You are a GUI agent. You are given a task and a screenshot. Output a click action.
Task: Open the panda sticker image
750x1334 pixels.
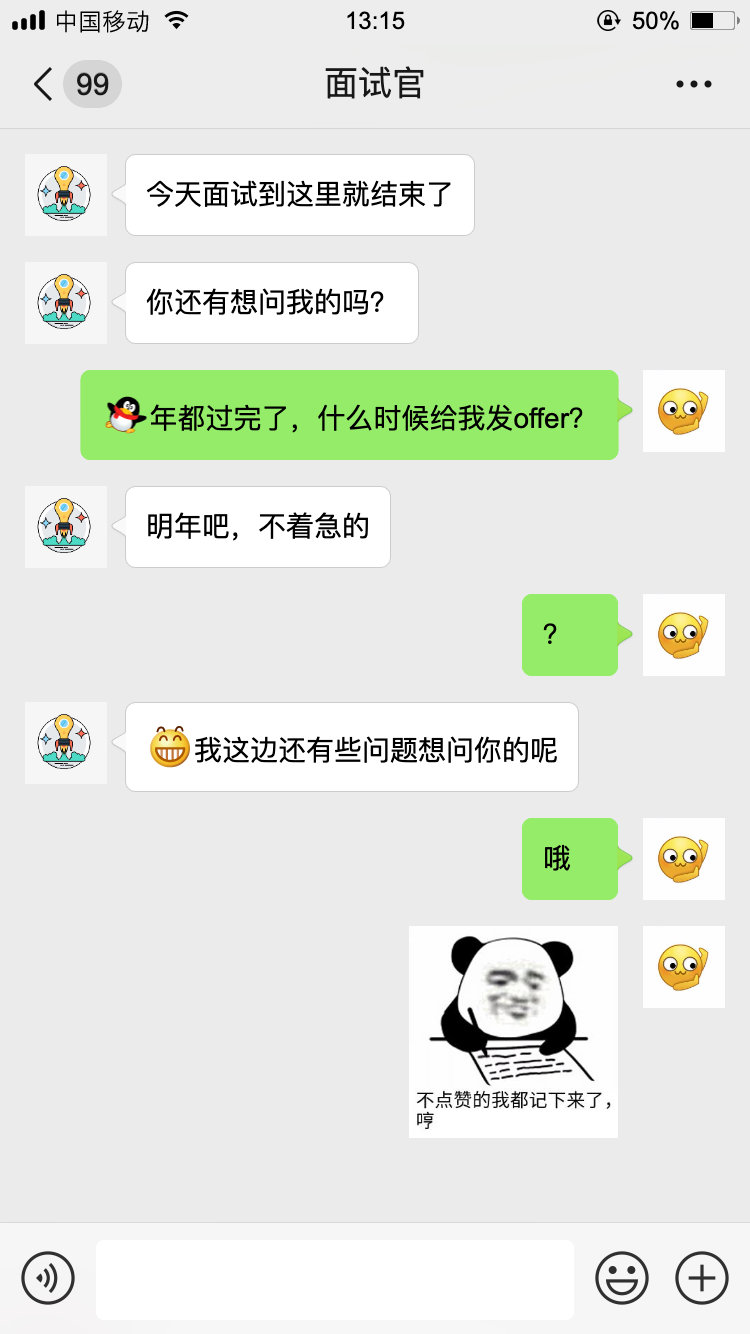pyautogui.click(x=513, y=1031)
